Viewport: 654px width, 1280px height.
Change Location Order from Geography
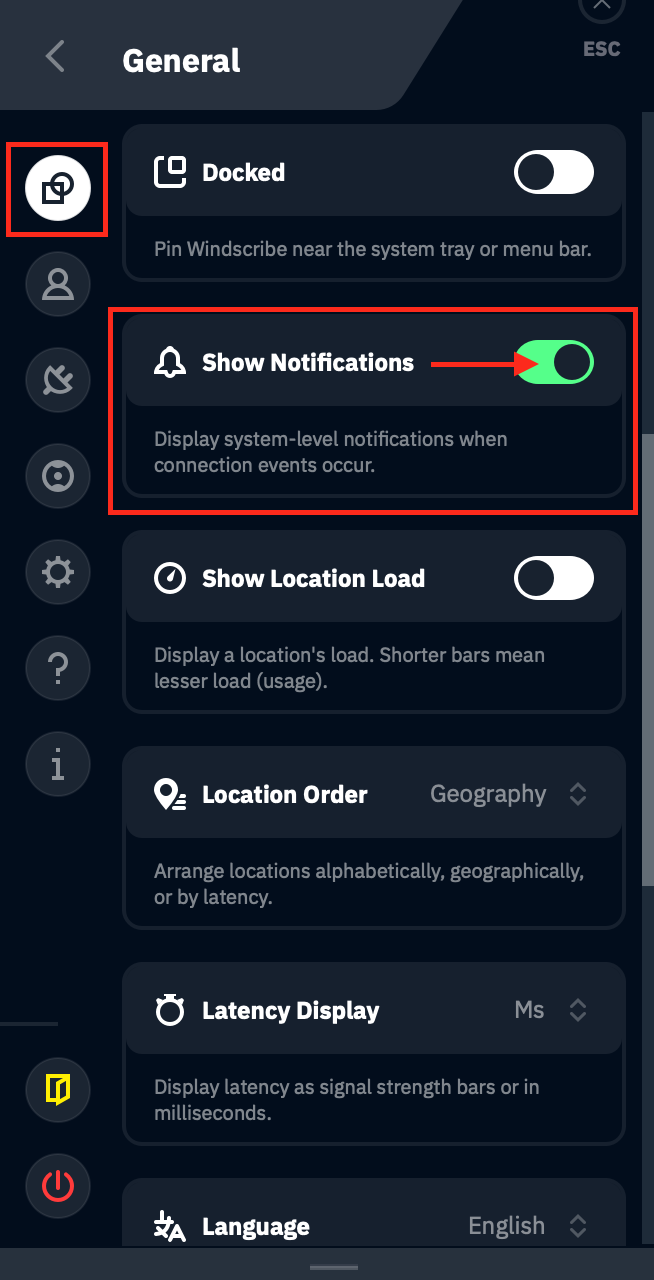[x=508, y=795]
